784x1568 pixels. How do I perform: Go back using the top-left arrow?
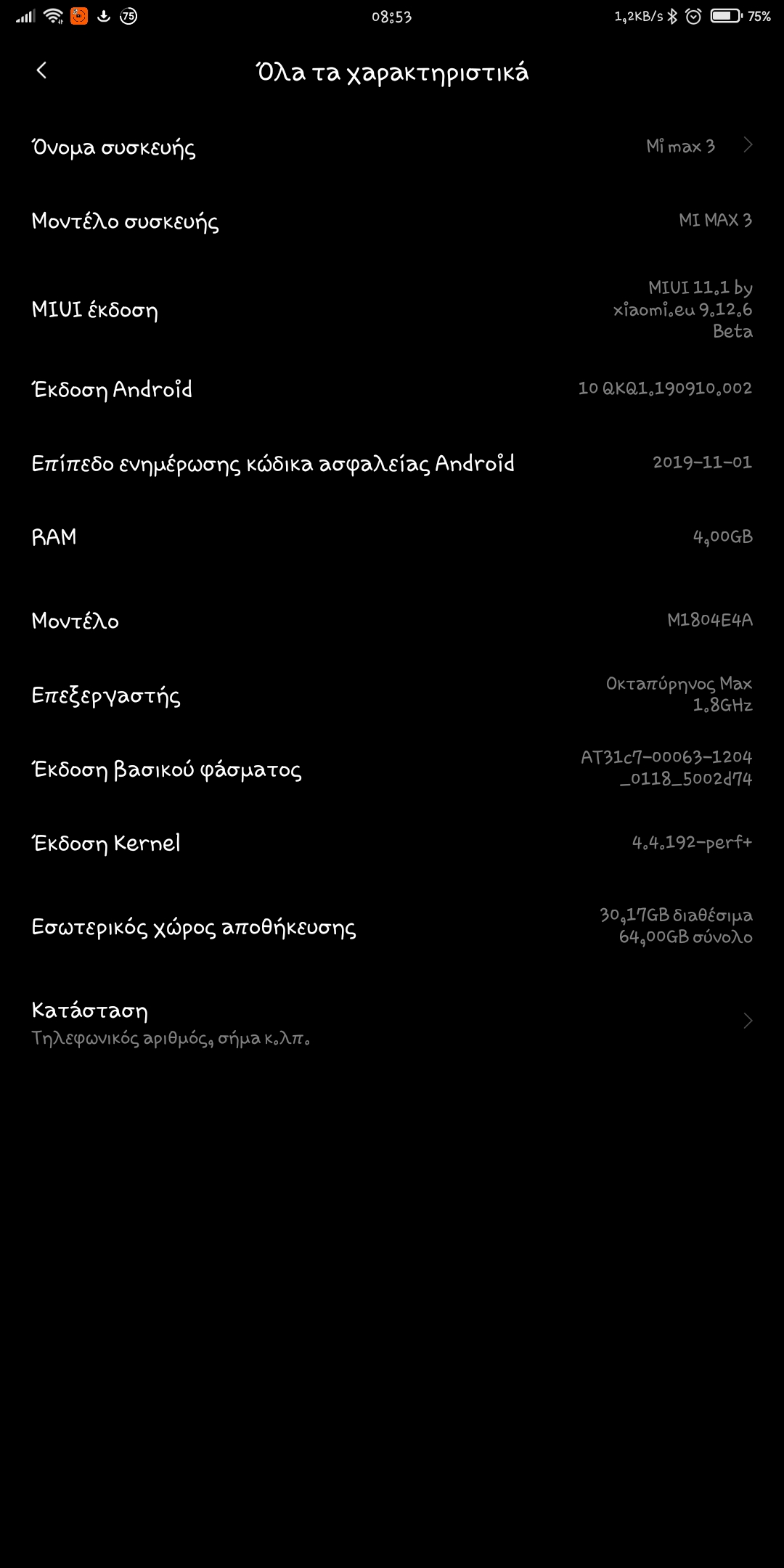click(x=41, y=70)
